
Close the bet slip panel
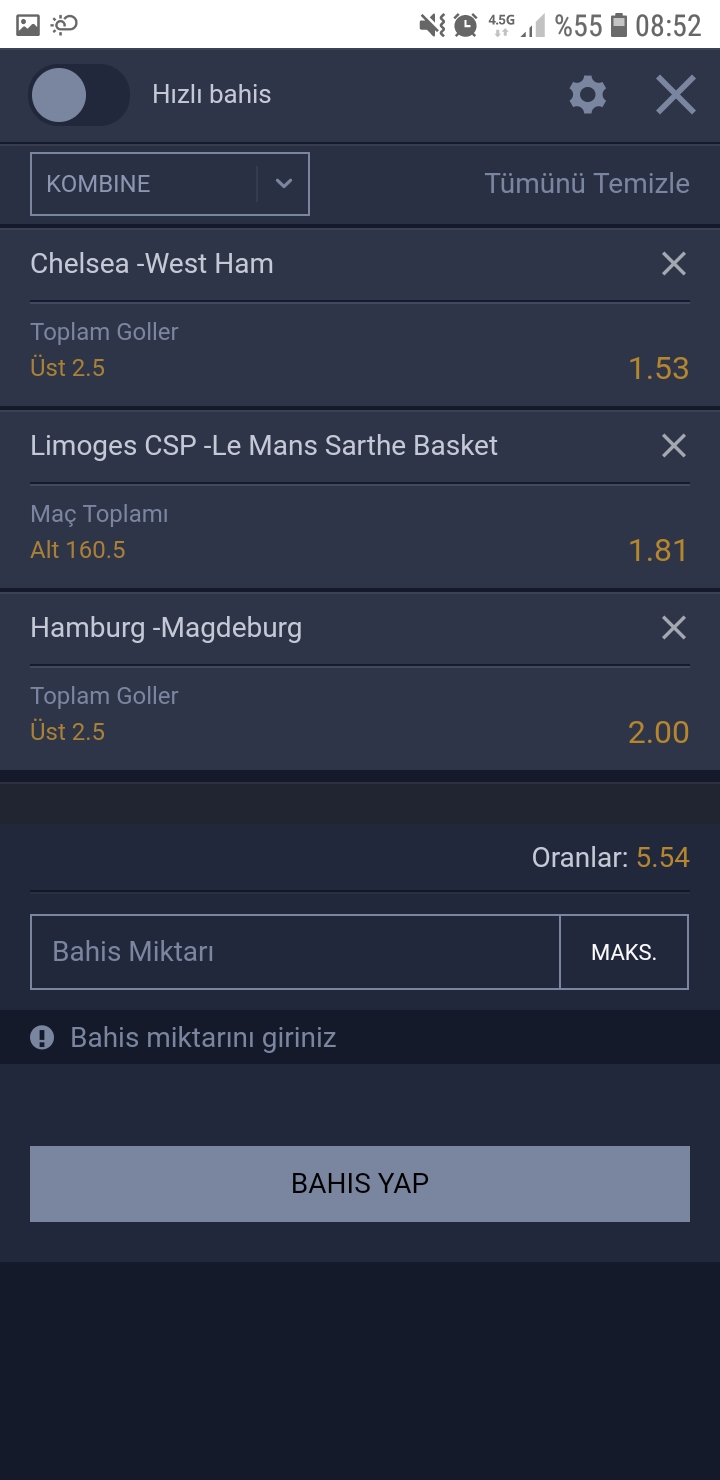pyautogui.click(x=676, y=95)
